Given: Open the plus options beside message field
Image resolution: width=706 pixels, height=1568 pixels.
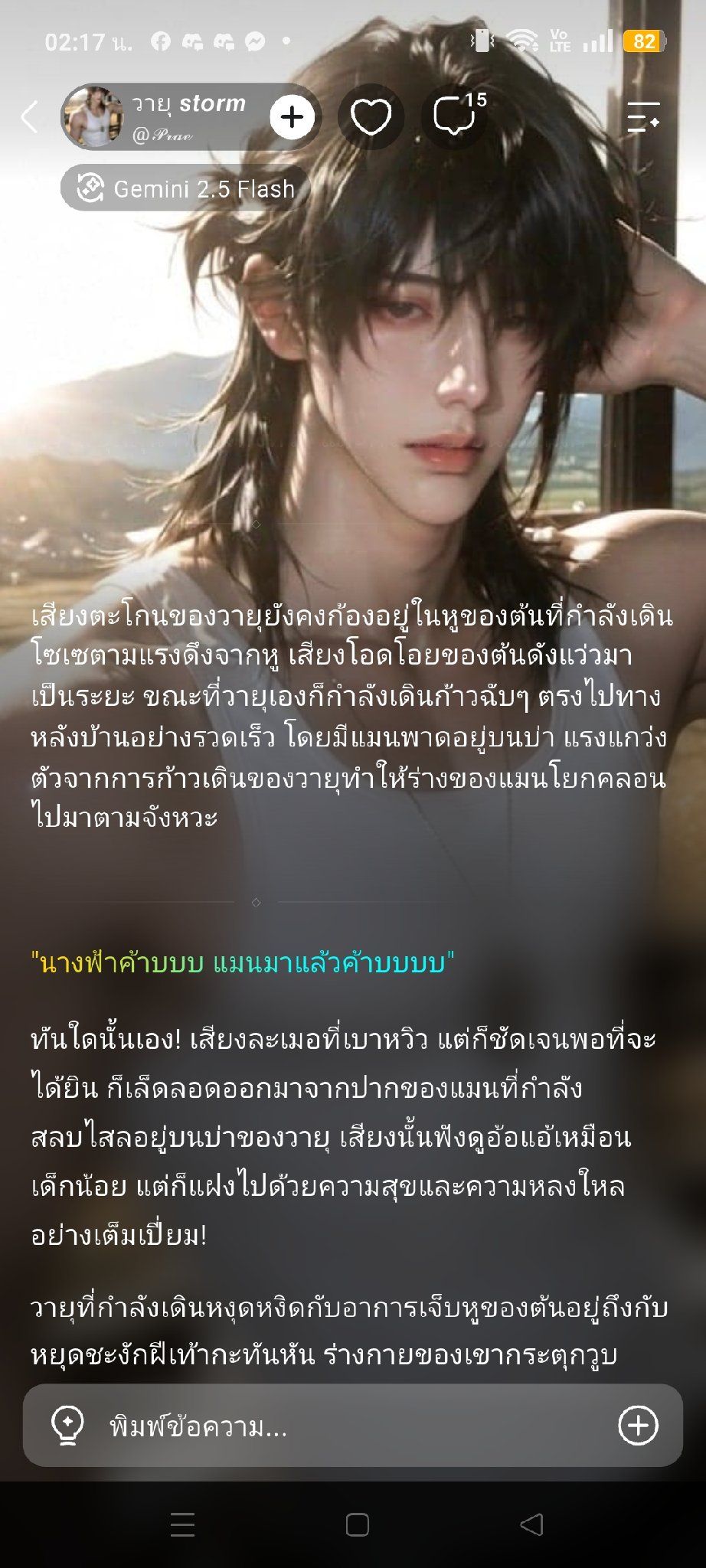Looking at the screenshot, I should (x=638, y=1426).
